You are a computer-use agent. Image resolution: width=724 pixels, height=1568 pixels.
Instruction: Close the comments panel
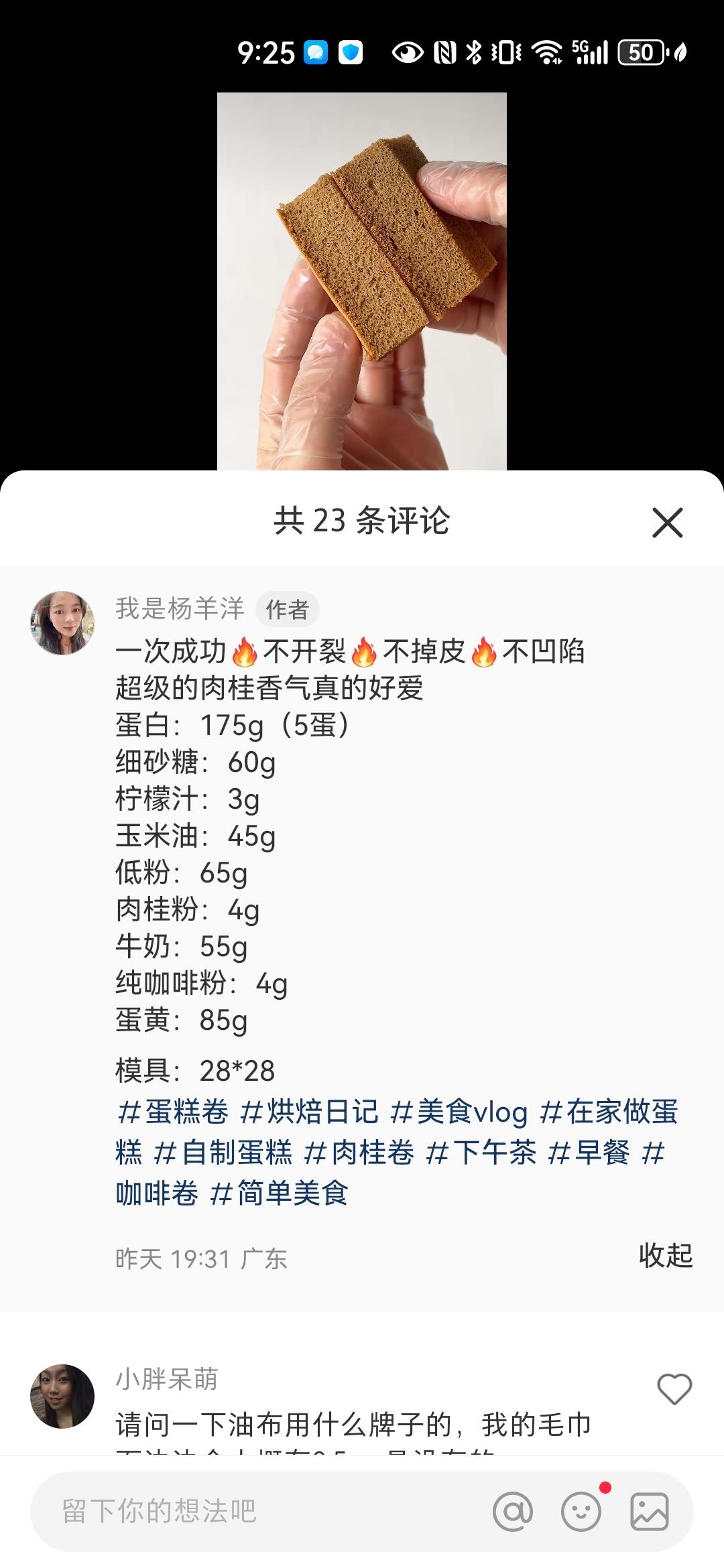point(667,522)
